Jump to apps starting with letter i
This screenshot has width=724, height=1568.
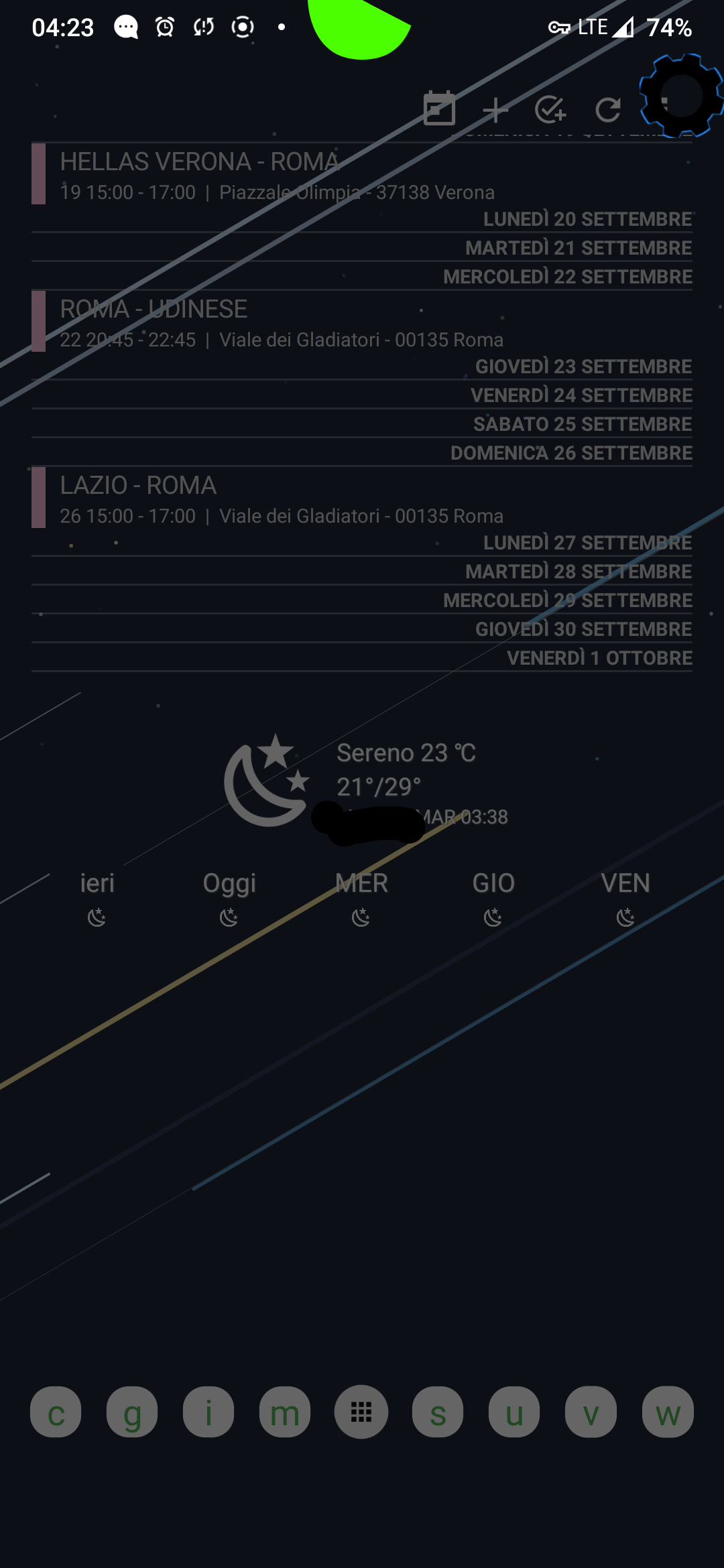208,1412
